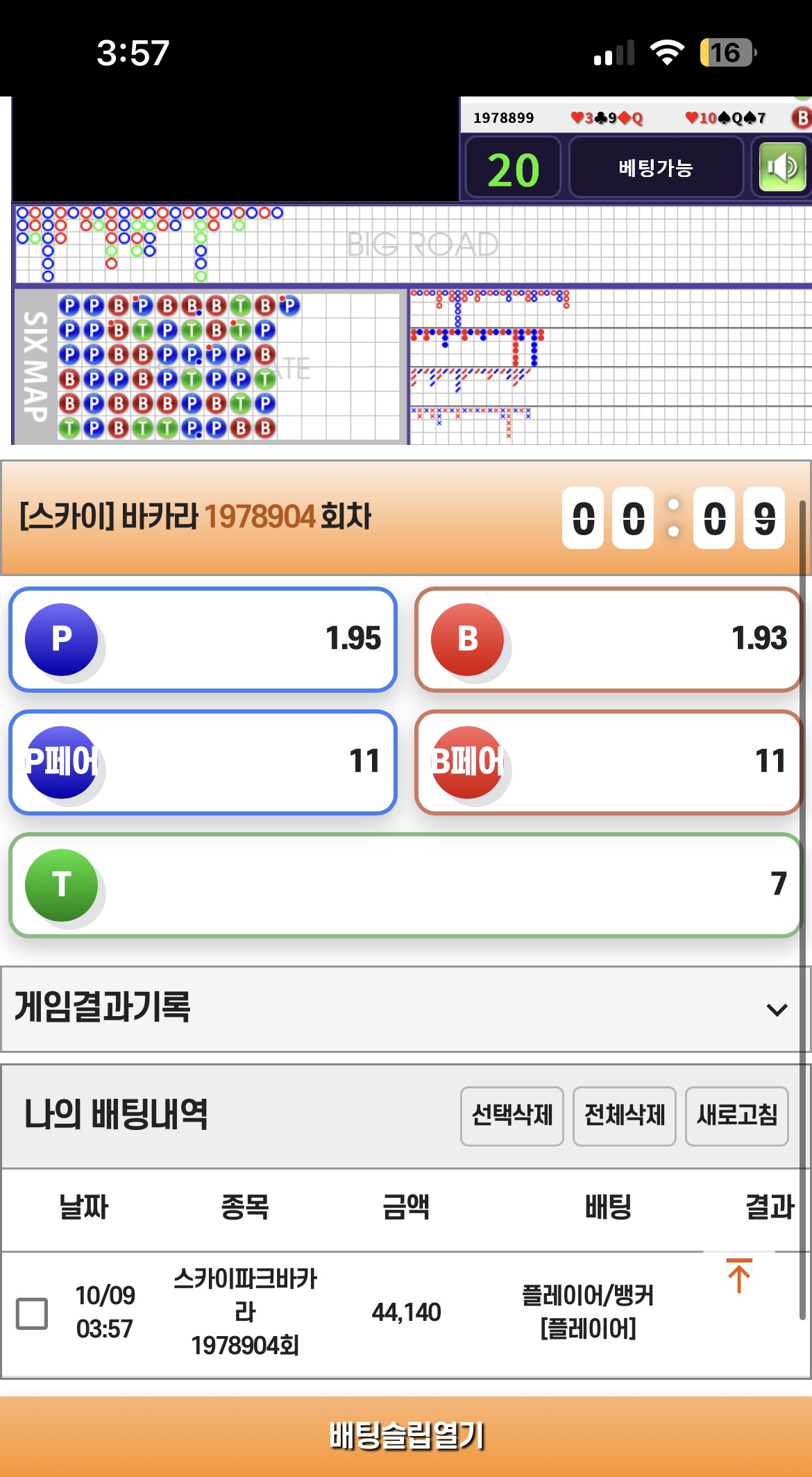Select the P페어 bet option
This screenshot has width=812, height=1477.
click(x=203, y=762)
